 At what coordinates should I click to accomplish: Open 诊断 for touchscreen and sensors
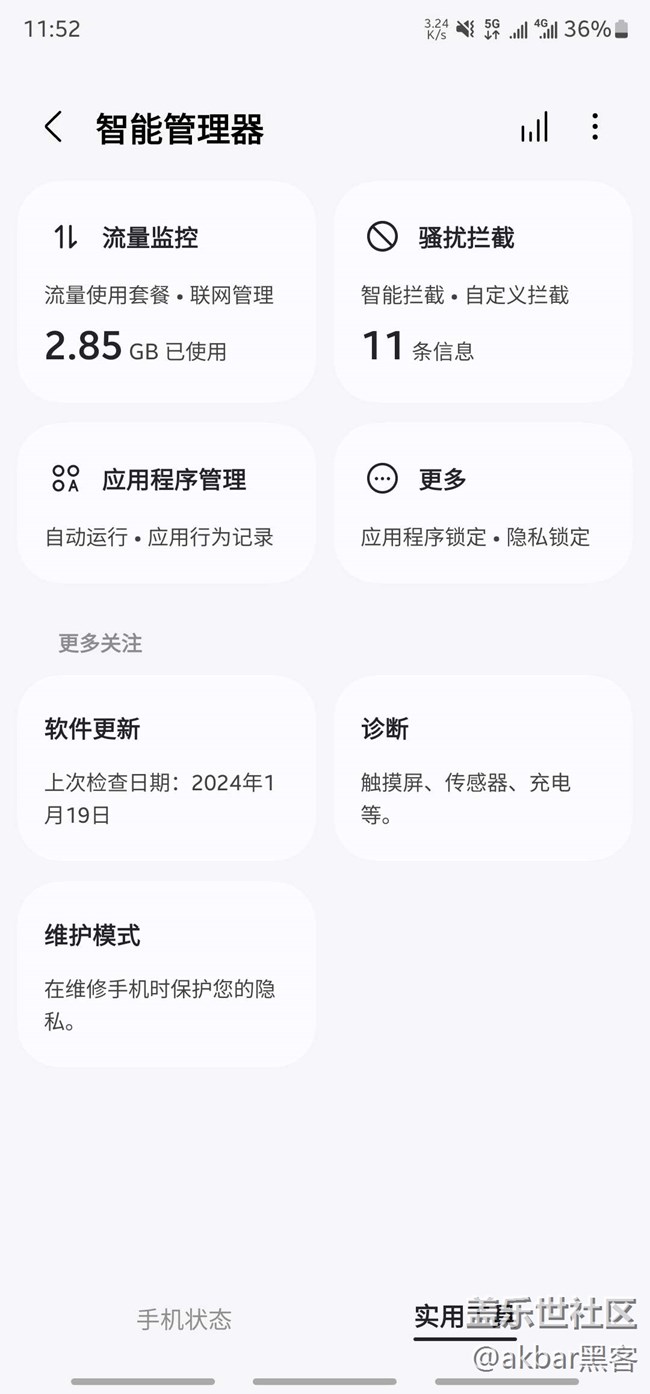[x=482, y=768]
